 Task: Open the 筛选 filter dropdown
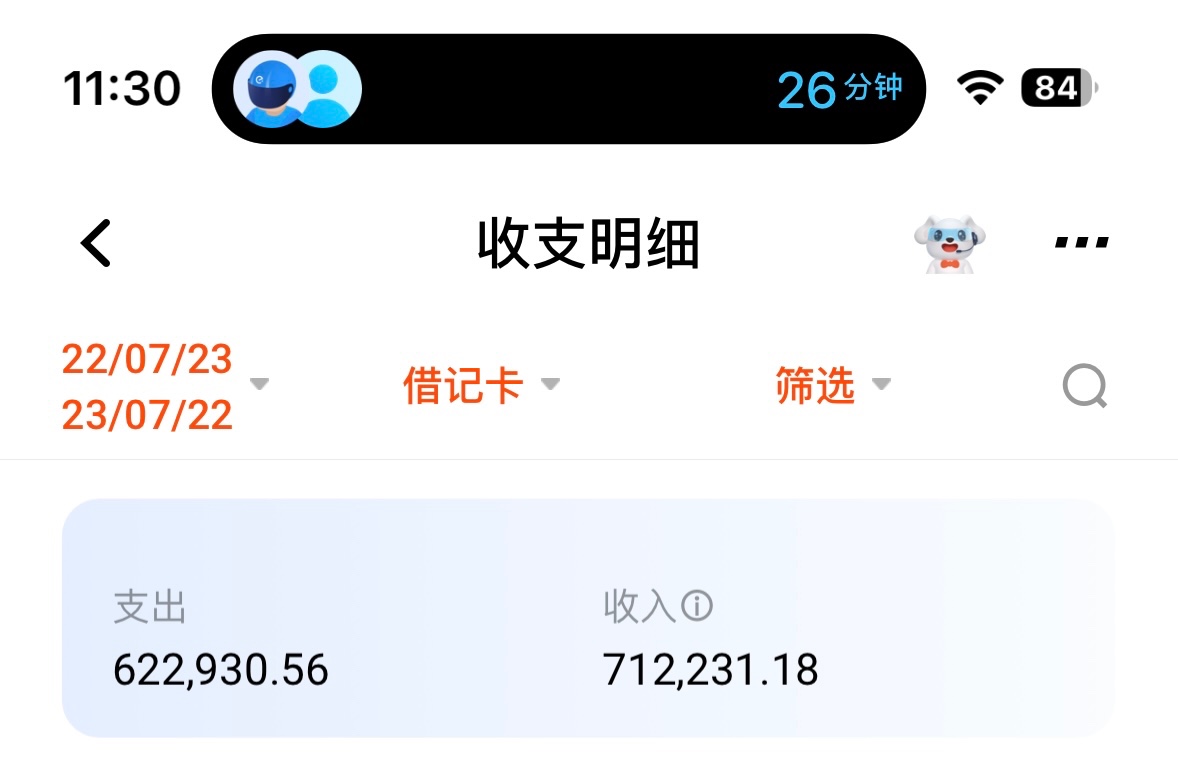tap(832, 385)
